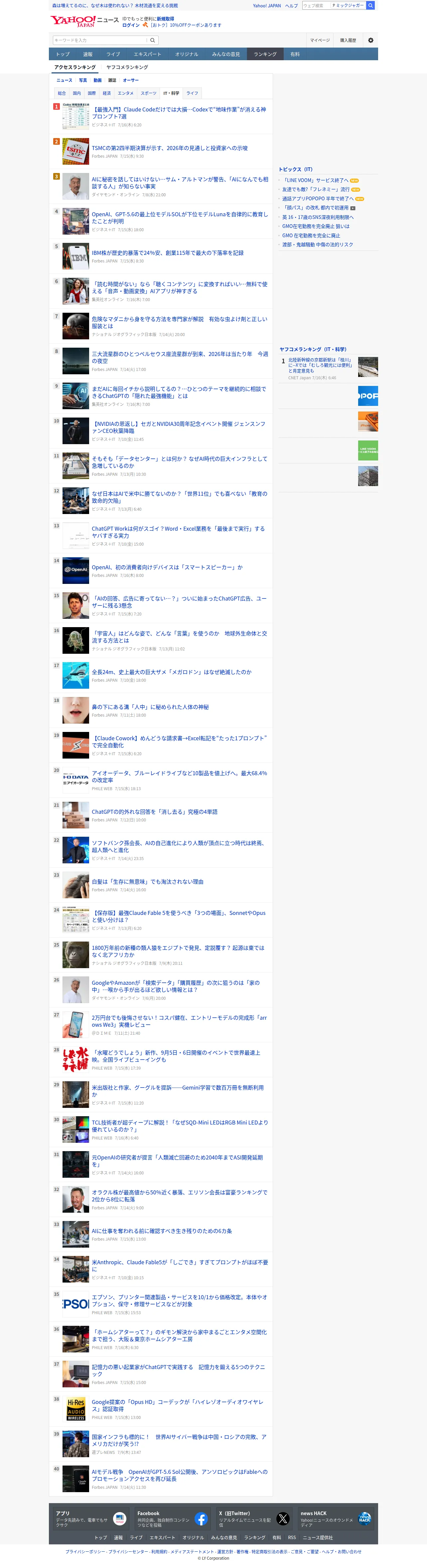
Task: Open the LINE VOOM service ending topic
Action: point(315,180)
